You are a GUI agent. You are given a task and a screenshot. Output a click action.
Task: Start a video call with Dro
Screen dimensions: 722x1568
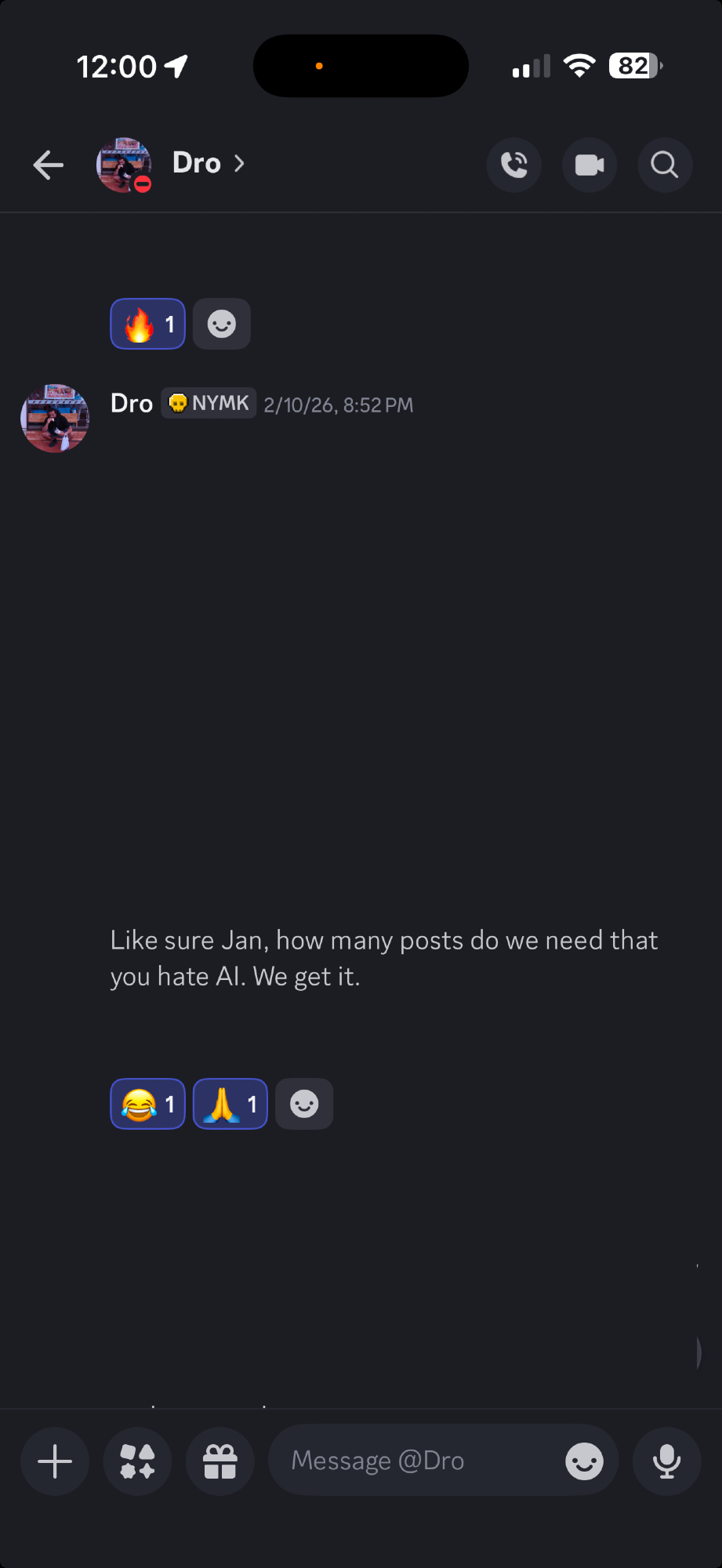pos(590,165)
